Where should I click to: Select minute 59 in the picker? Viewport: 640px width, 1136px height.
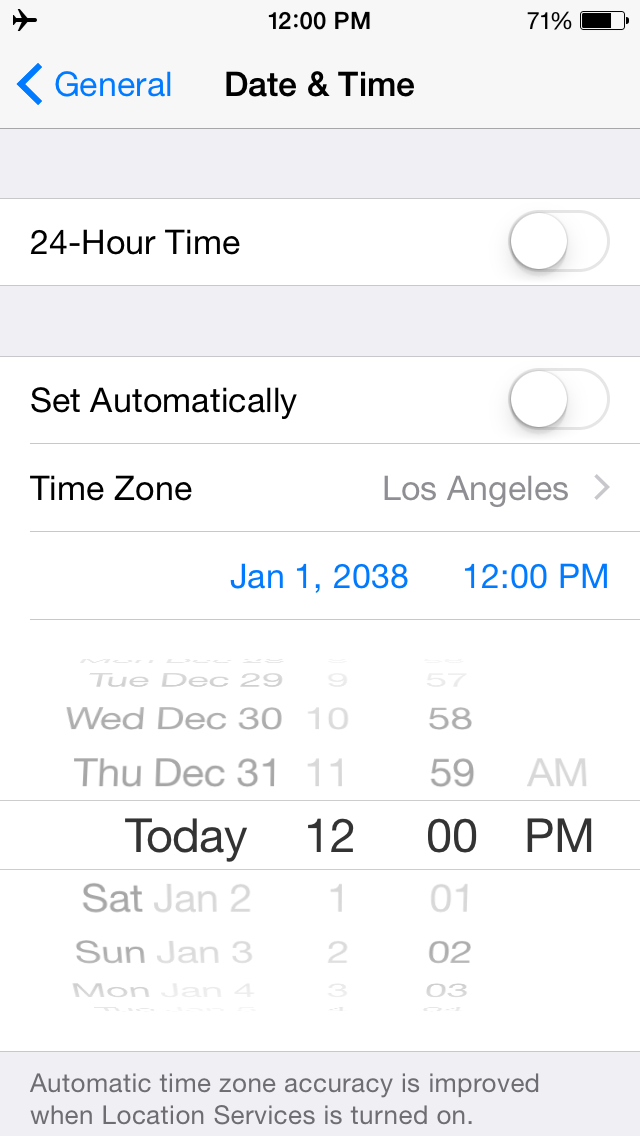(x=452, y=773)
